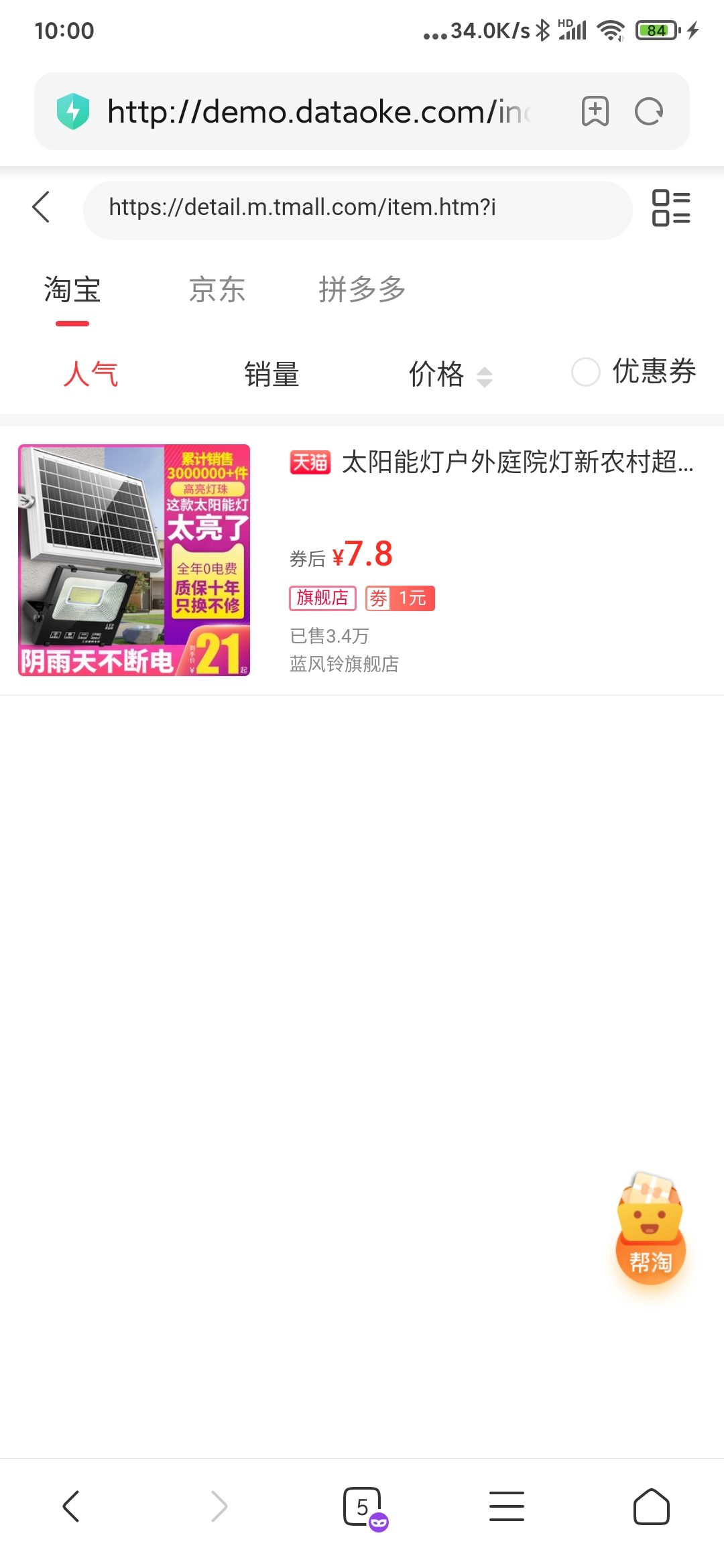Switch to the 京东 tab

[217, 290]
